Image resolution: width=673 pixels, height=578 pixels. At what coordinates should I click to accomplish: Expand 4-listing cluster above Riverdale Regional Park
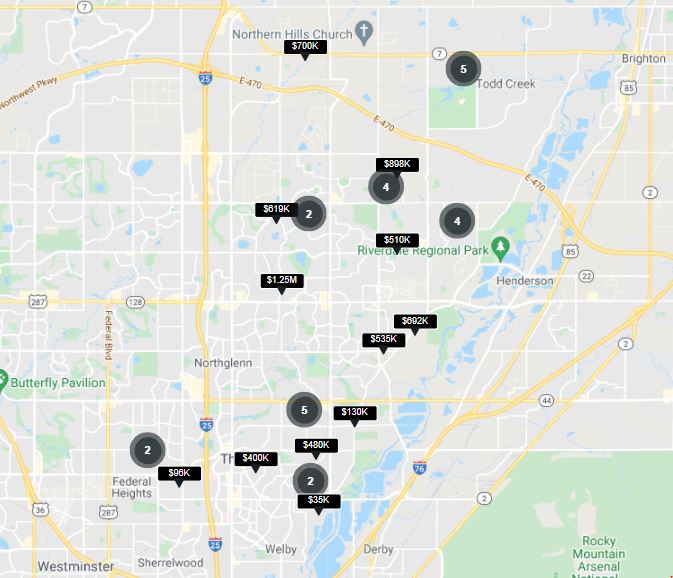coord(457,221)
